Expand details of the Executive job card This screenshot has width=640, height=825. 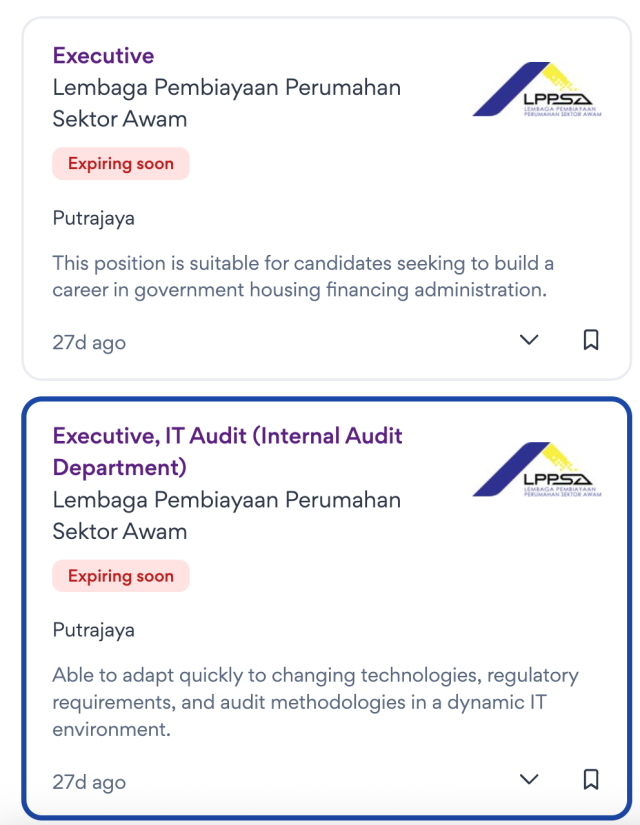coord(530,340)
